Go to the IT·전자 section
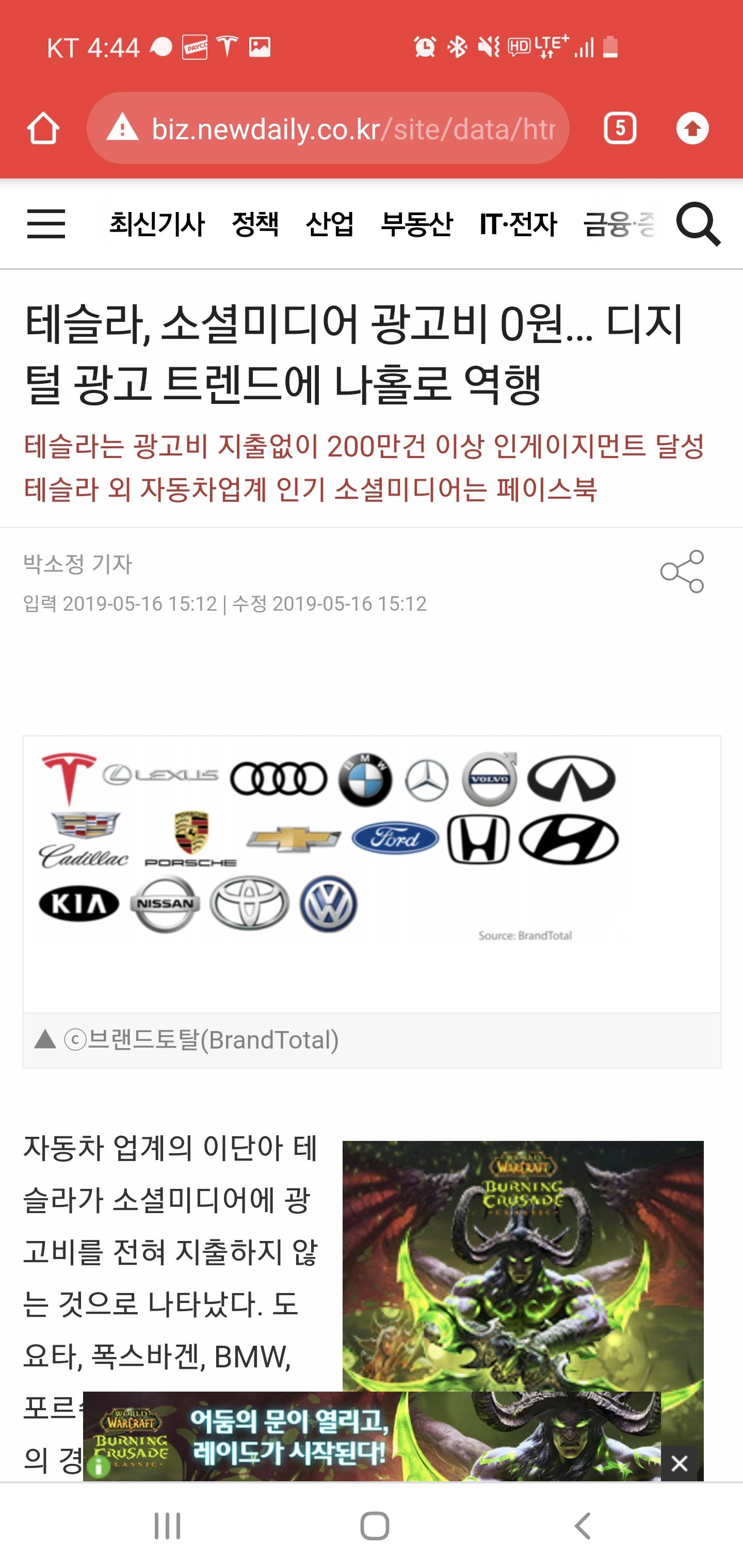The height and width of the screenshot is (1568, 743). (x=518, y=224)
